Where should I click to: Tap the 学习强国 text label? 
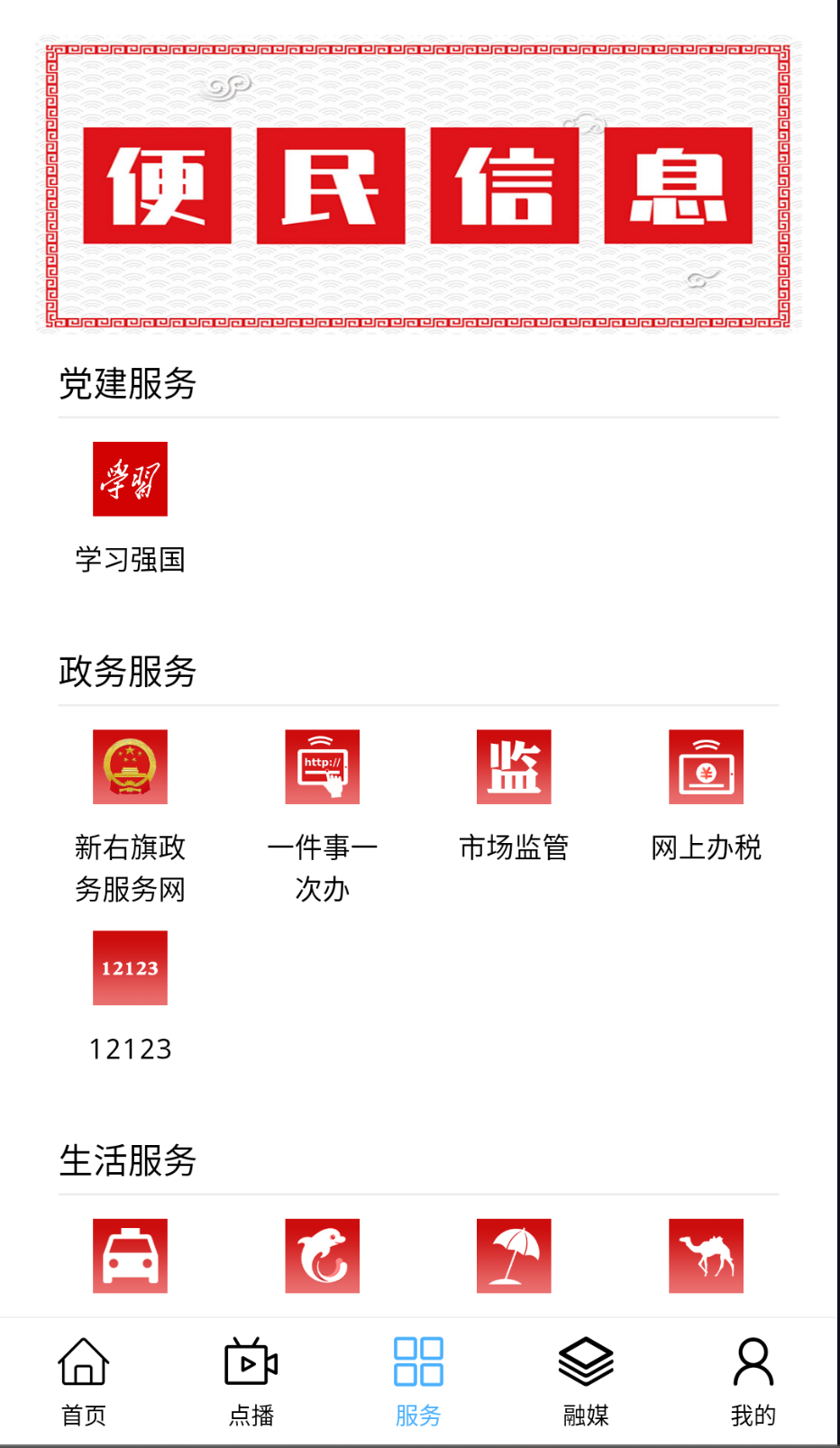tap(130, 560)
